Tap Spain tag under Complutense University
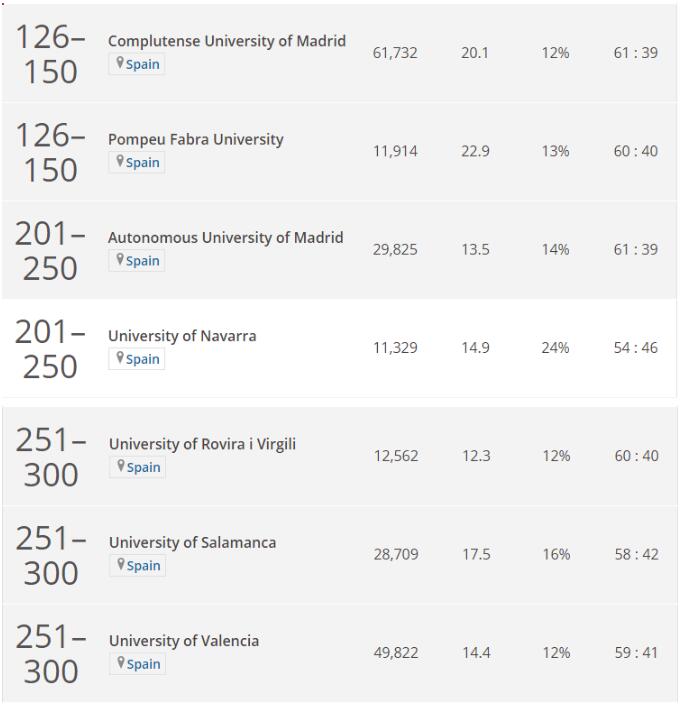Screen dimensions: 681x706 click(137, 65)
